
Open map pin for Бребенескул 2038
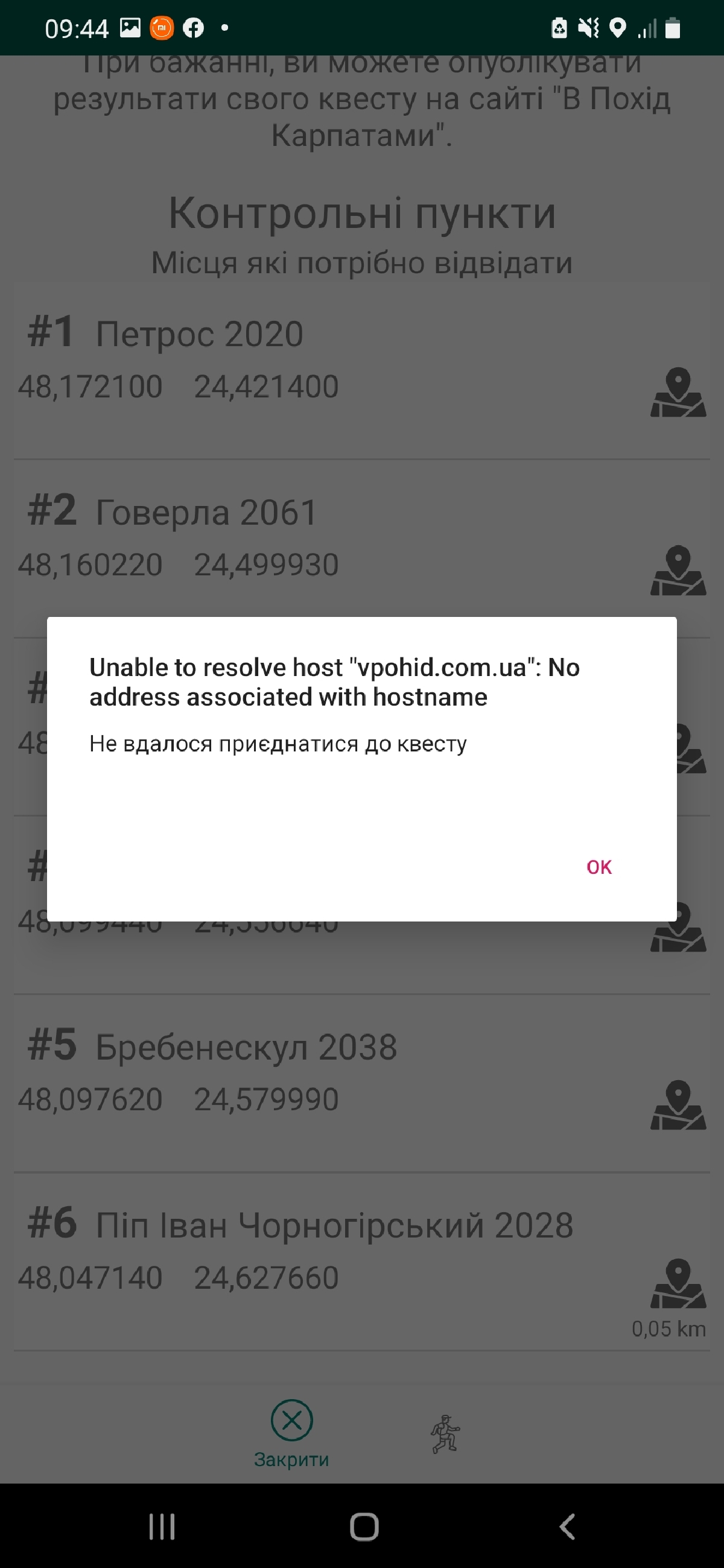point(678,1105)
